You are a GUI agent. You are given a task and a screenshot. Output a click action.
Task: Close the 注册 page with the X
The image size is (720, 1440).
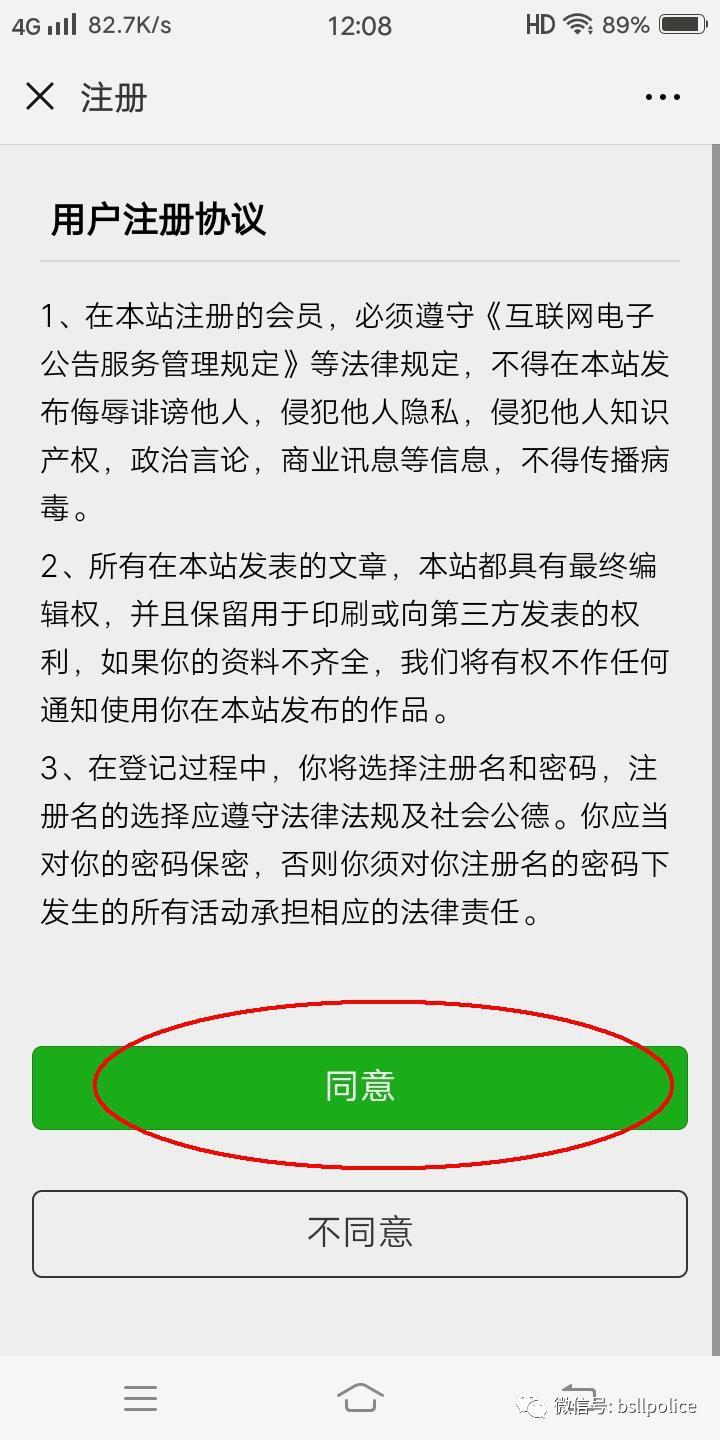pos(40,97)
